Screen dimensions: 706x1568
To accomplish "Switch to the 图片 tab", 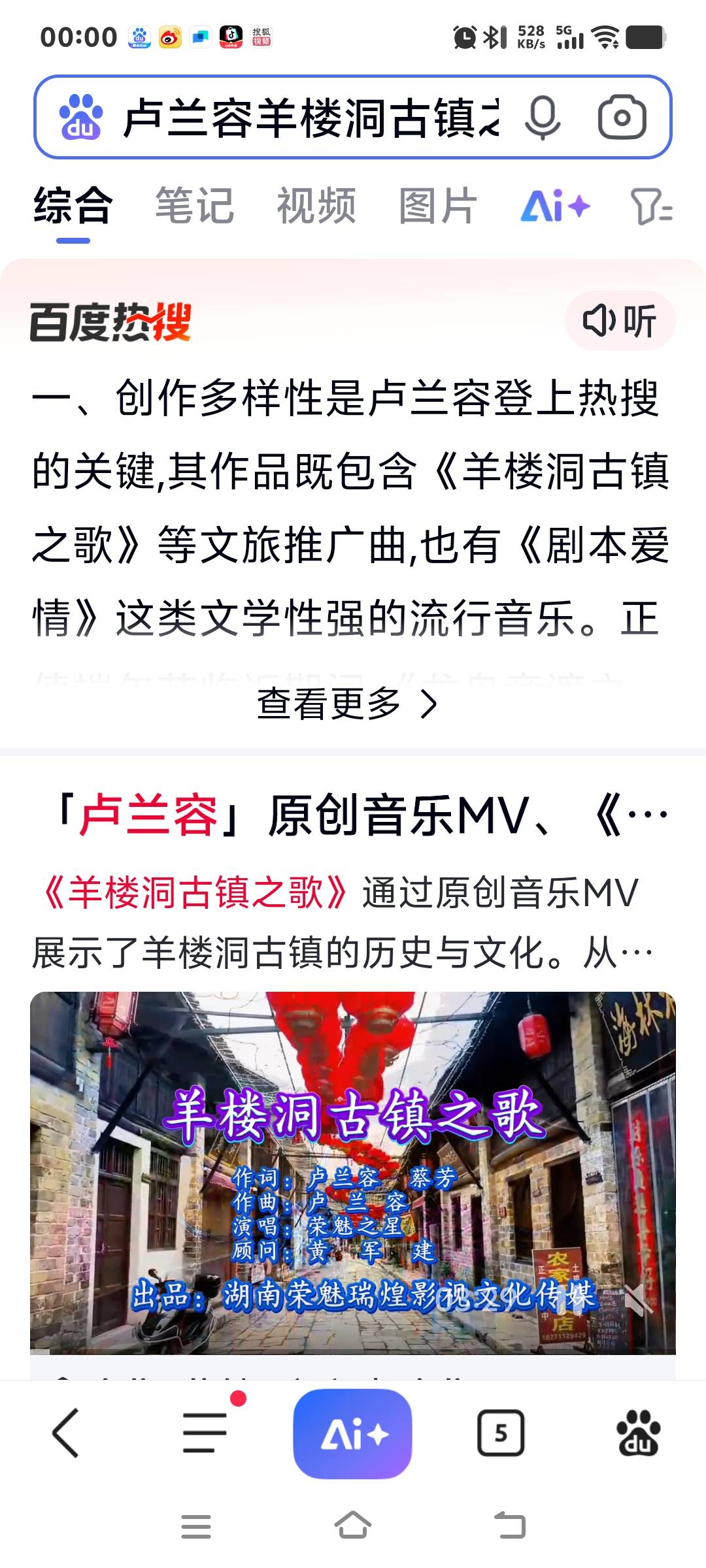I will pyautogui.click(x=438, y=206).
